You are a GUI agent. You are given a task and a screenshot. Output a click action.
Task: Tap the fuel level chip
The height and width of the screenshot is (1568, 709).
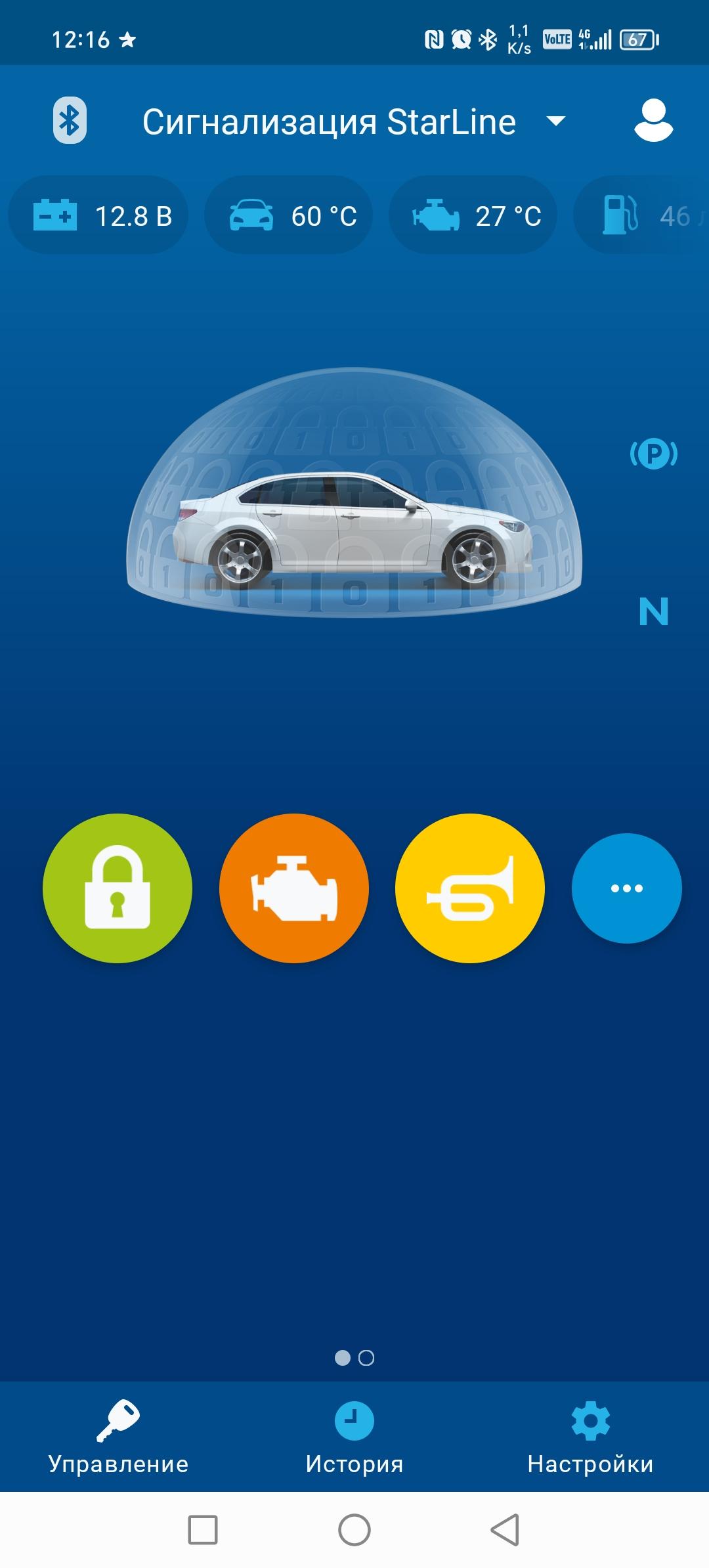[x=641, y=215]
